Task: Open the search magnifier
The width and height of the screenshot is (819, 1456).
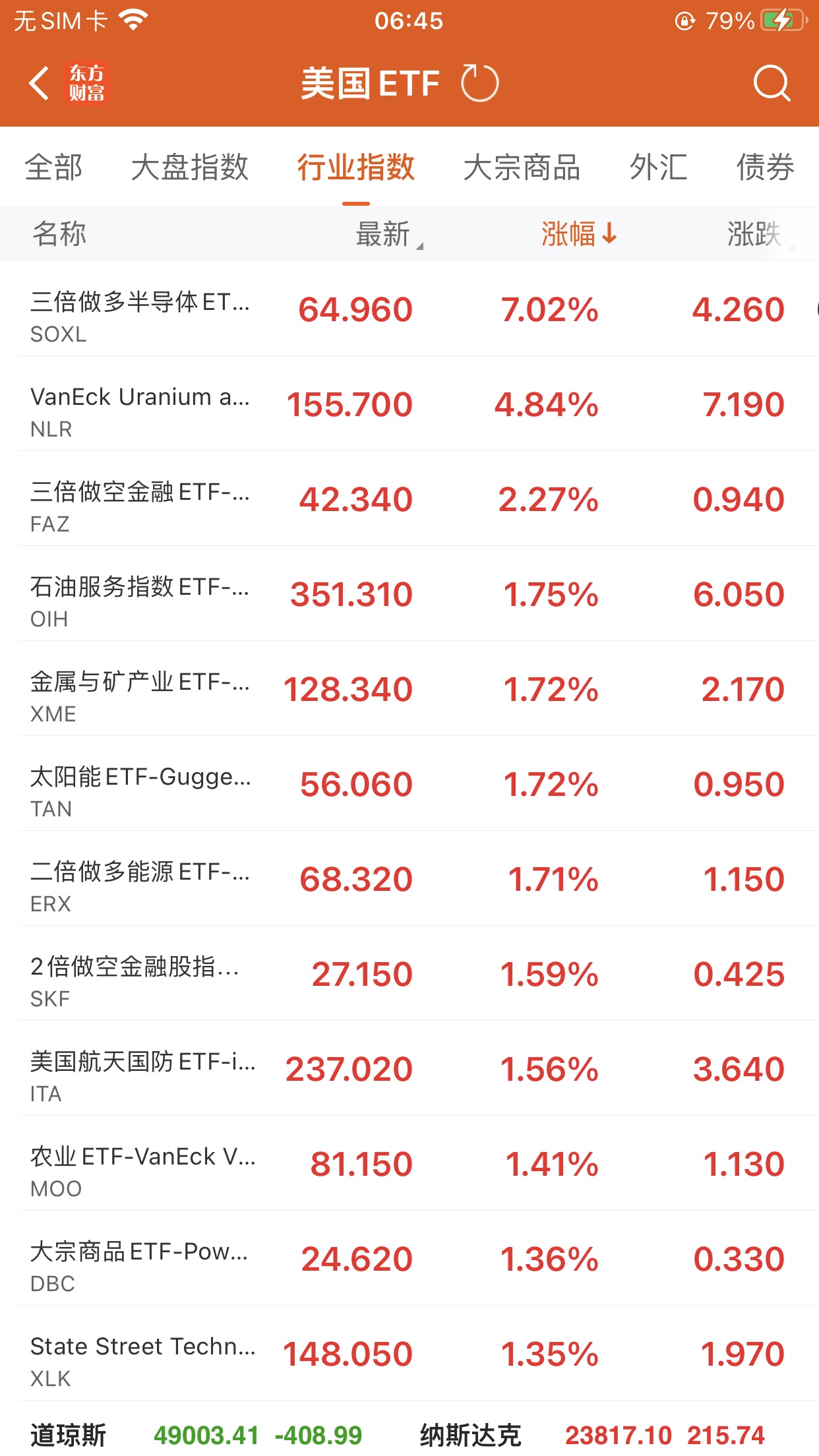Action: click(771, 84)
